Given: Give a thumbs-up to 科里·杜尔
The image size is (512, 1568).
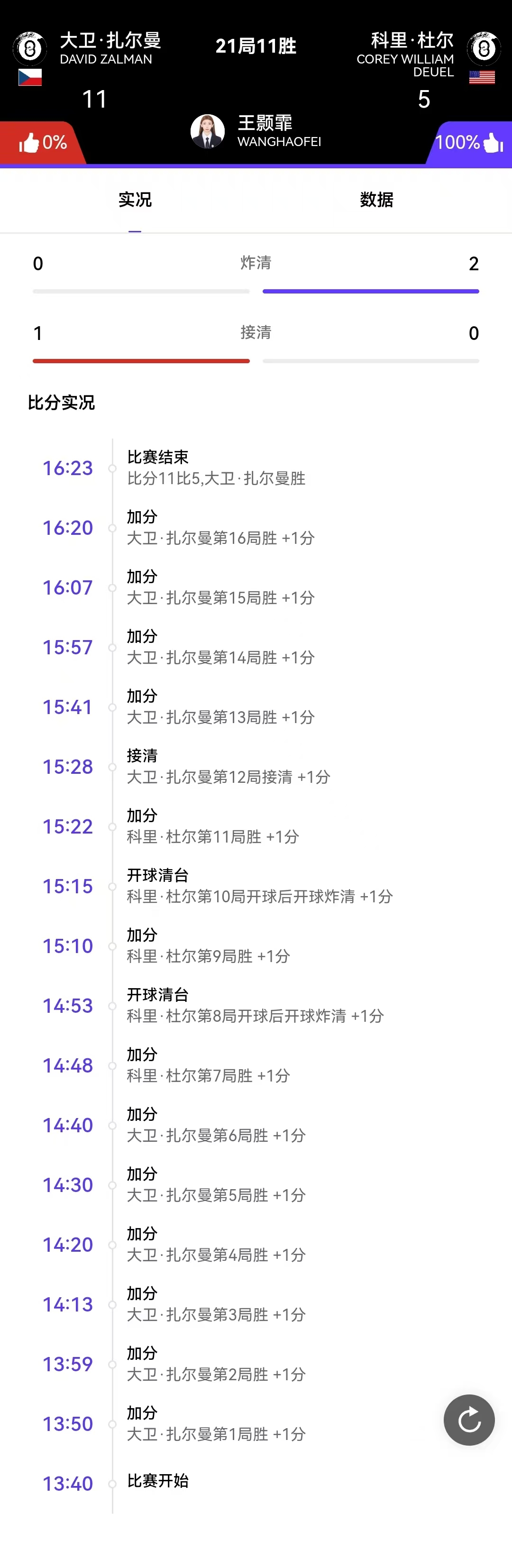Looking at the screenshot, I should [493, 143].
